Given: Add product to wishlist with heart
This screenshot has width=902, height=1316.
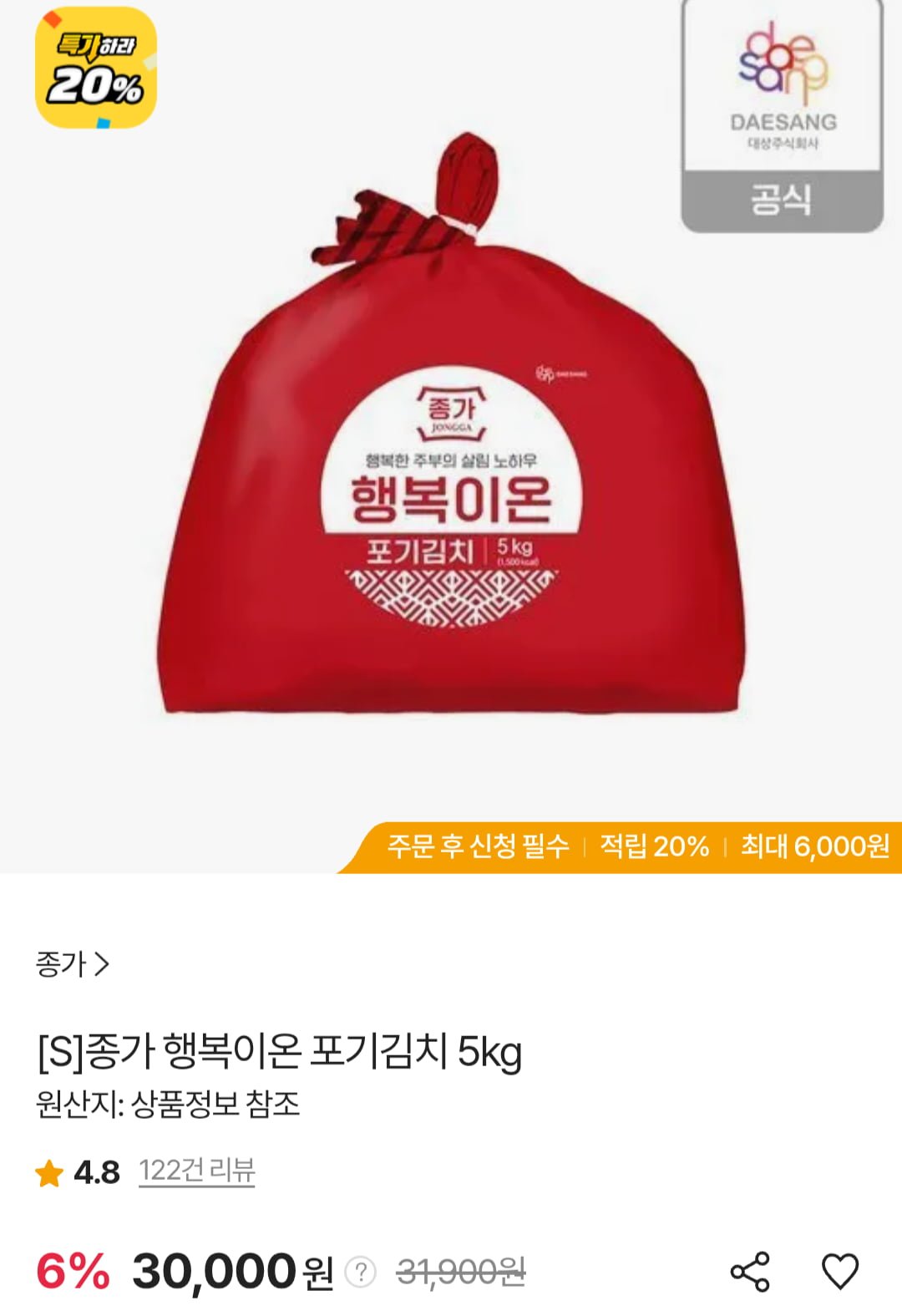Looking at the screenshot, I should pos(839,1272).
